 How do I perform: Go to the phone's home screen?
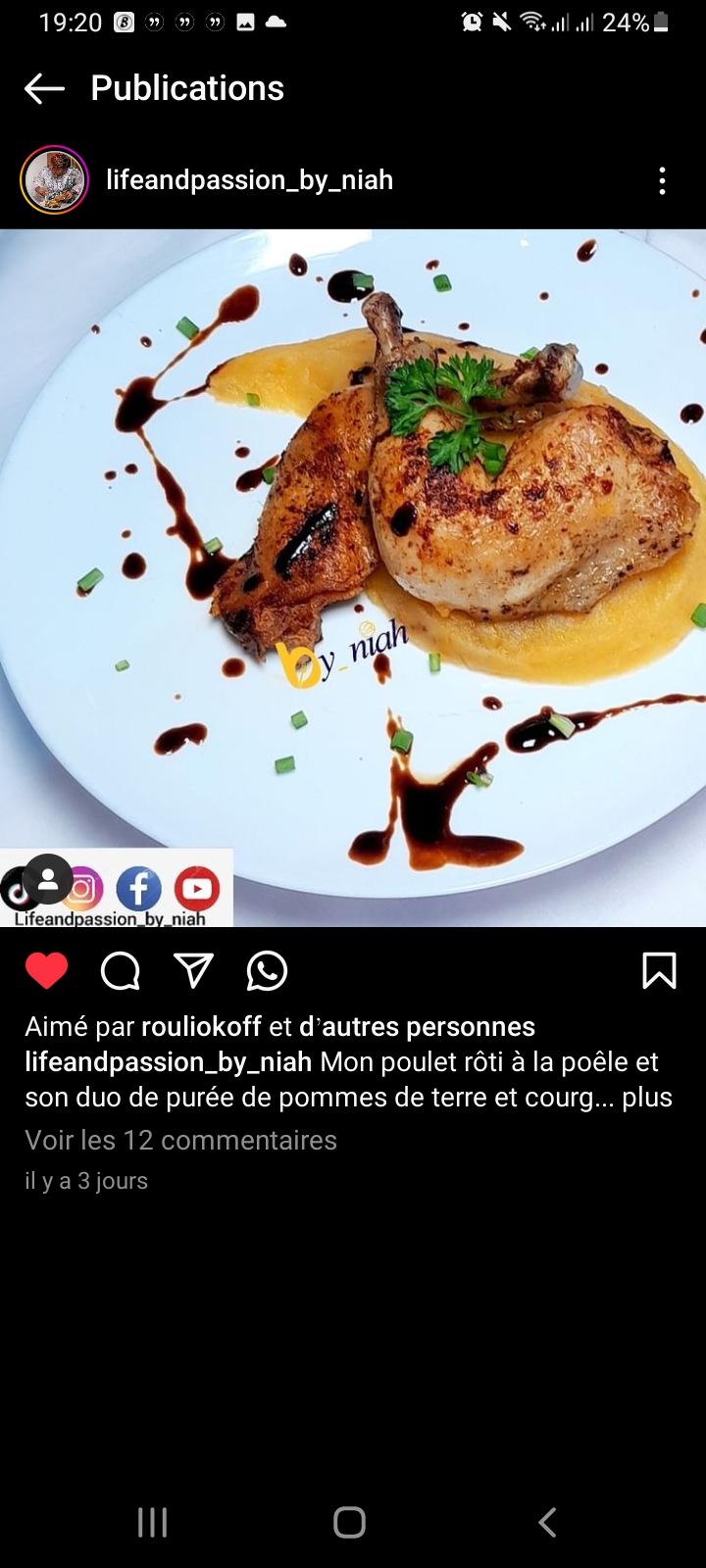(350, 1522)
